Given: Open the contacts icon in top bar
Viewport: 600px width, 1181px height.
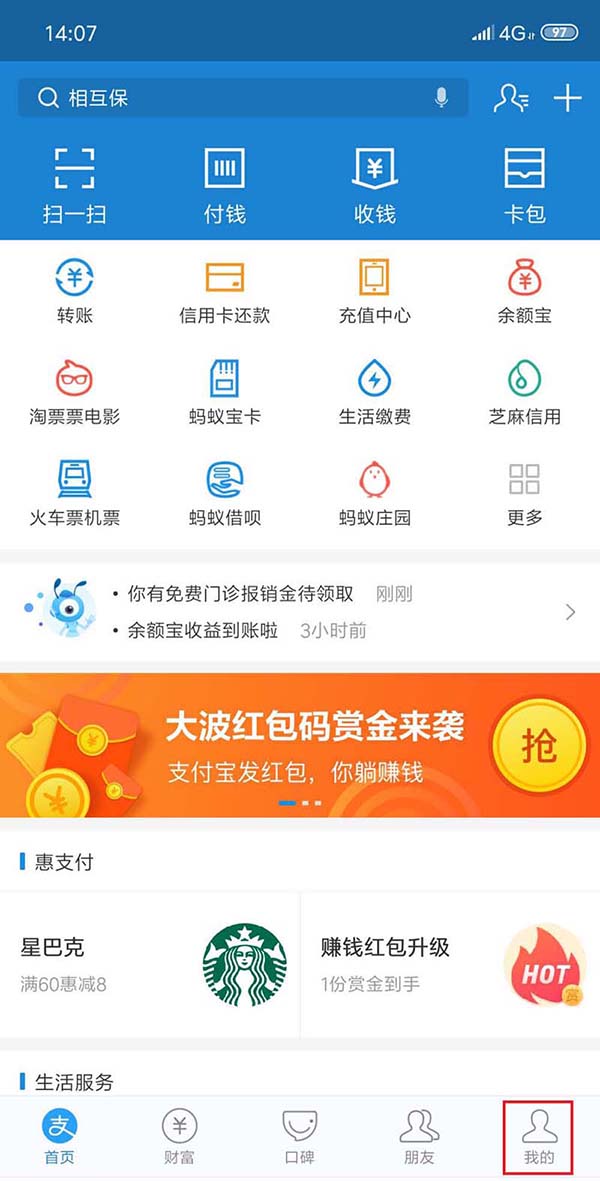Looking at the screenshot, I should tap(511, 98).
